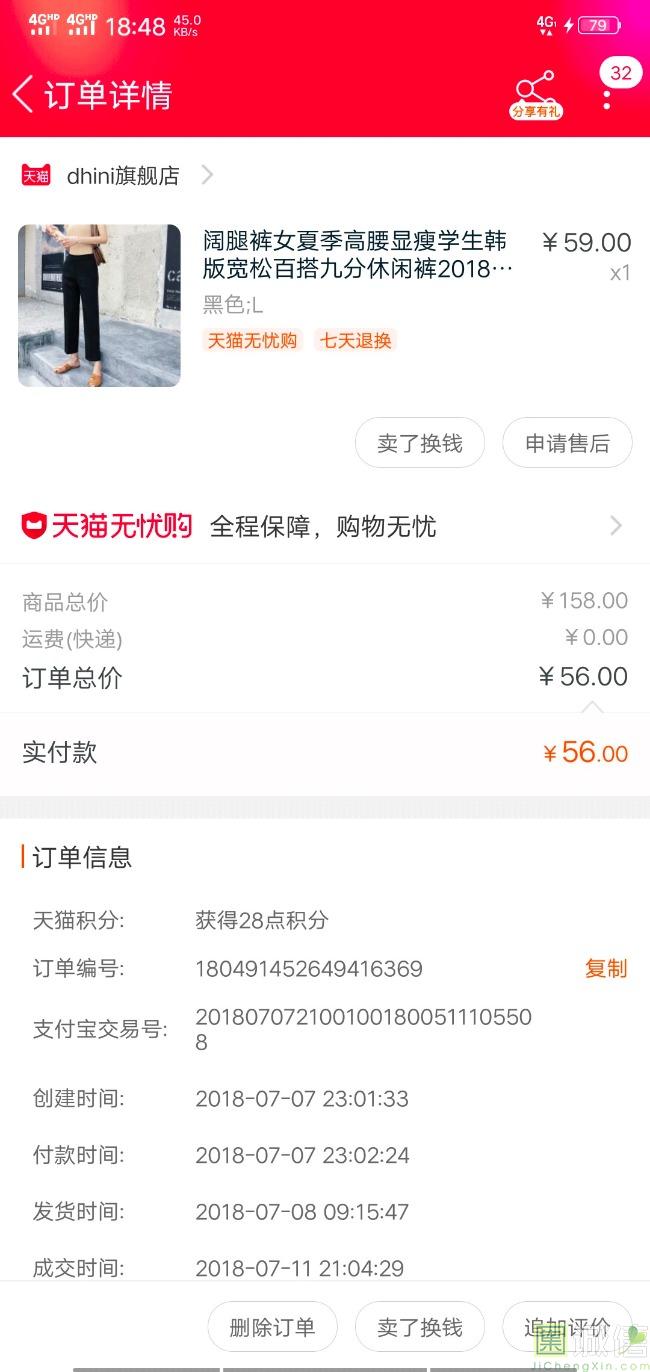Add a follow-up review 追加评价
650x1372 pixels.
tap(567, 1327)
